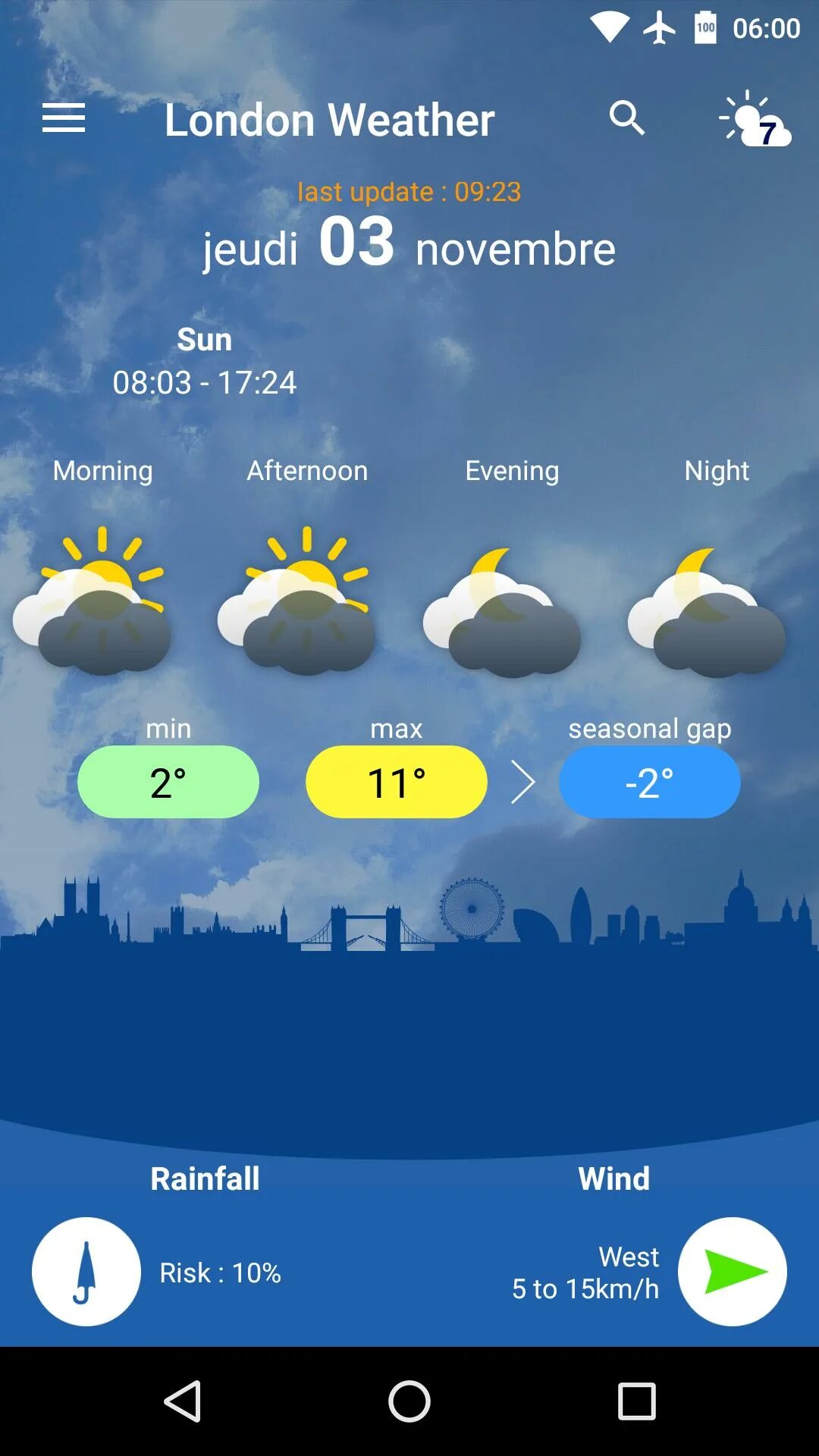Open rainfall details via umbrella icon
The height and width of the screenshot is (1456, 819).
(86, 1272)
